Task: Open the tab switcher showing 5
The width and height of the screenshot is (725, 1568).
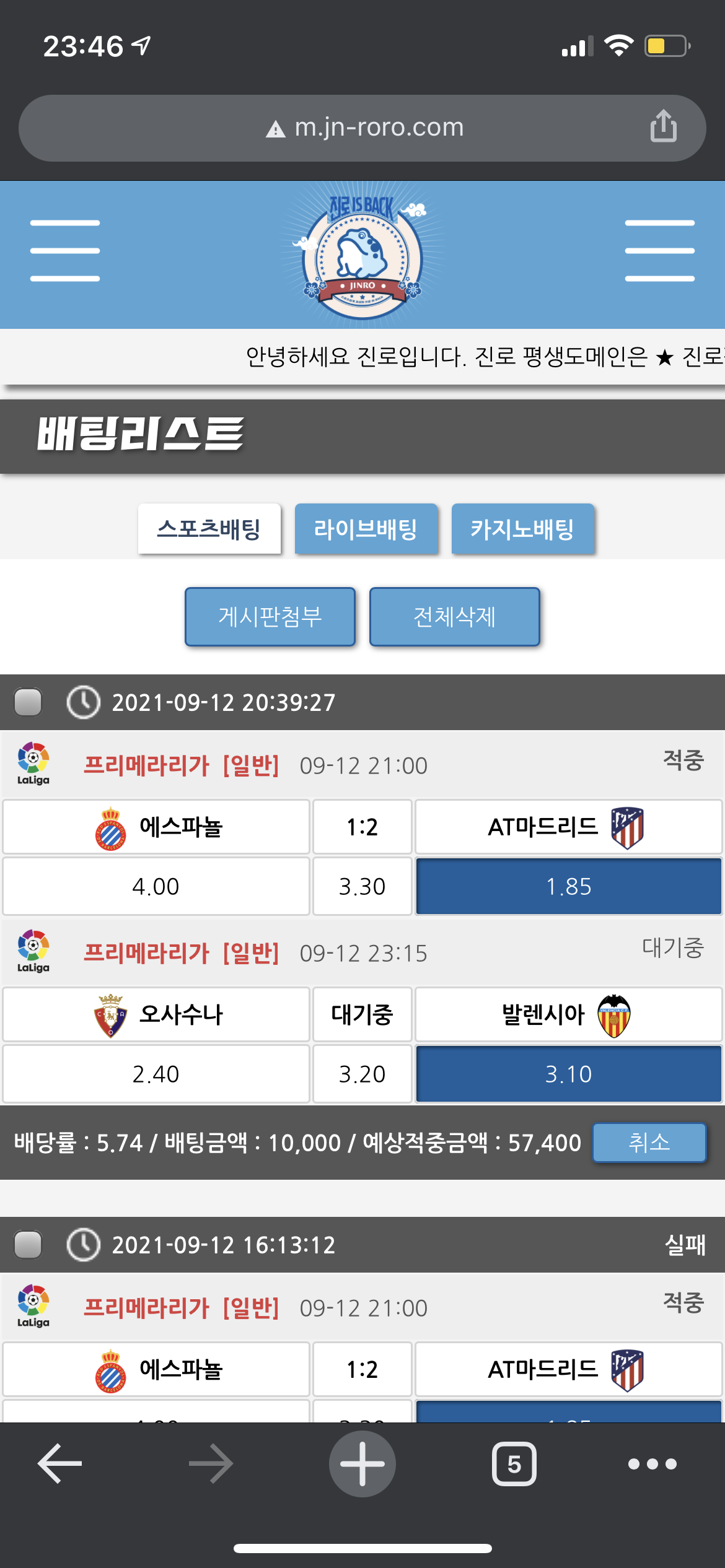Action: click(x=514, y=1464)
